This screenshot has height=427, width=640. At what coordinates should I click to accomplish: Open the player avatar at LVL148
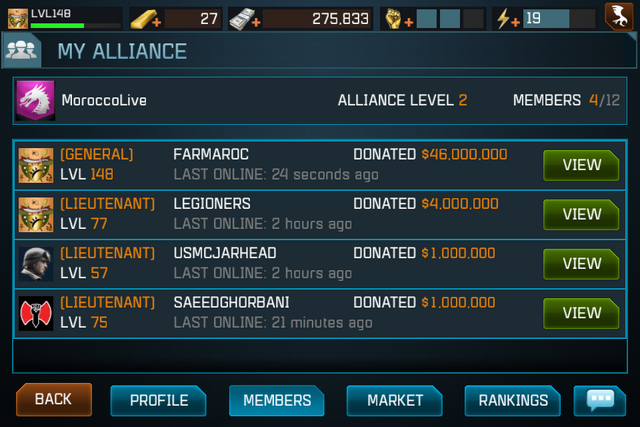(x=17, y=17)
